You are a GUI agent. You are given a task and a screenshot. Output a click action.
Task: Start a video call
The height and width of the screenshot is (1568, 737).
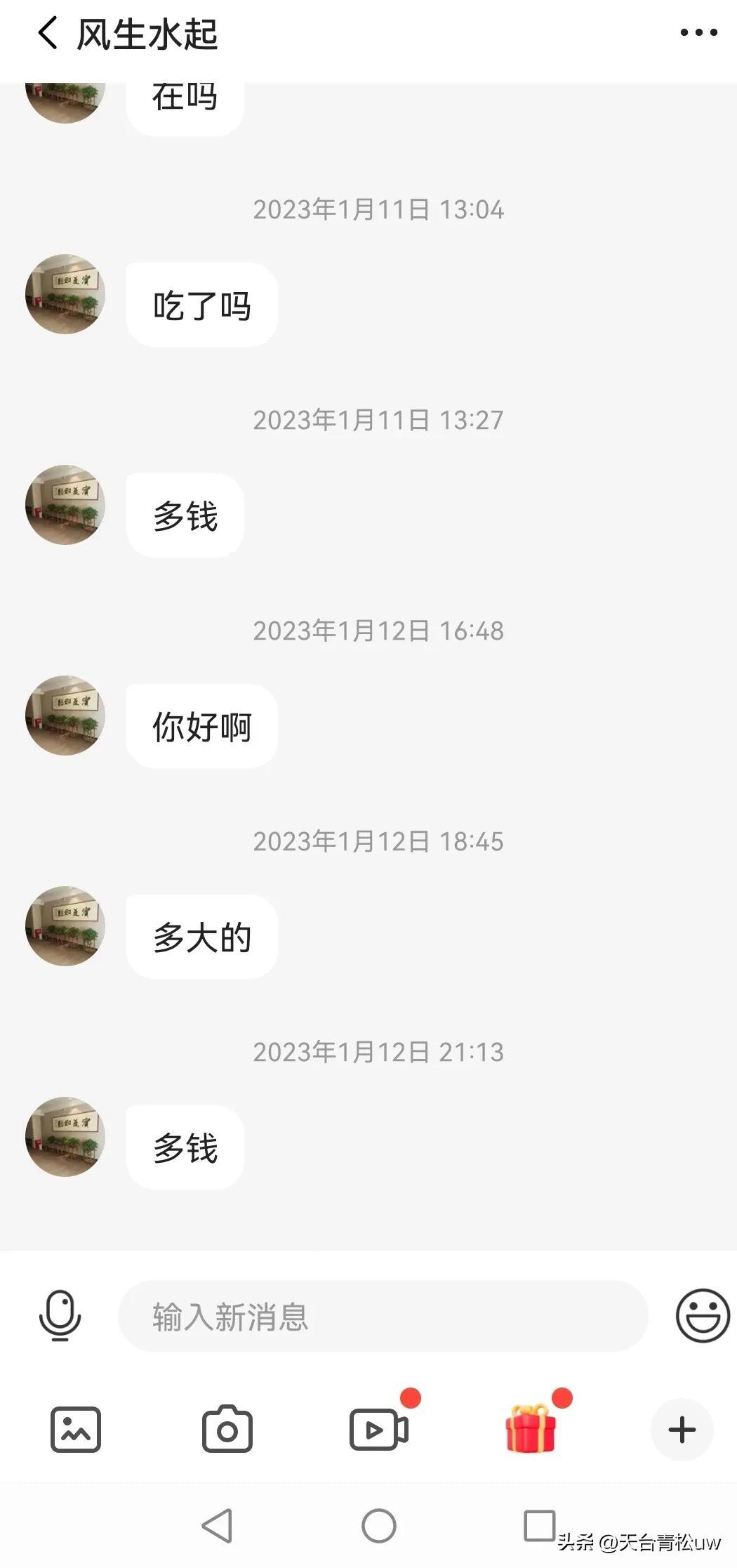(x=379, y=1430)
